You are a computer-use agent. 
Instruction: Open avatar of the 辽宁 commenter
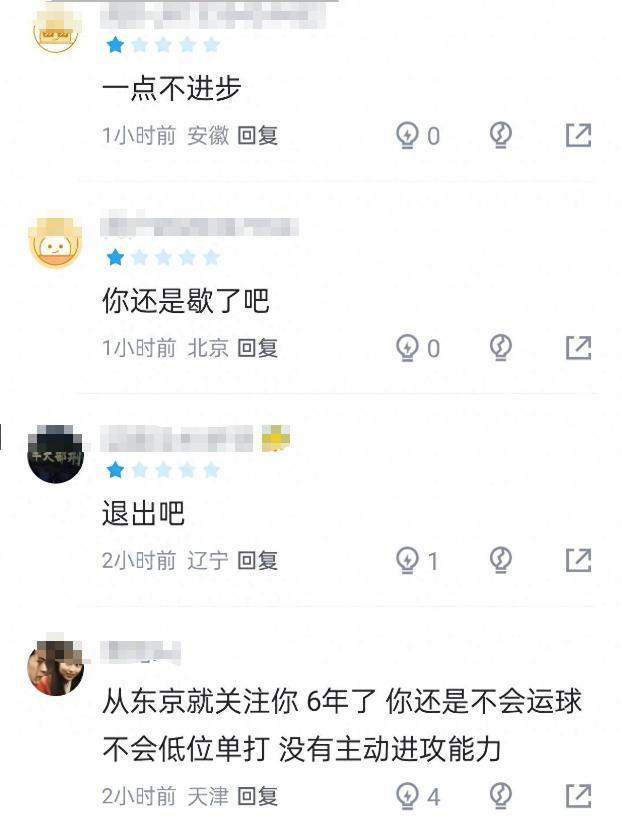pyautogui.click(x=55, y=455)
